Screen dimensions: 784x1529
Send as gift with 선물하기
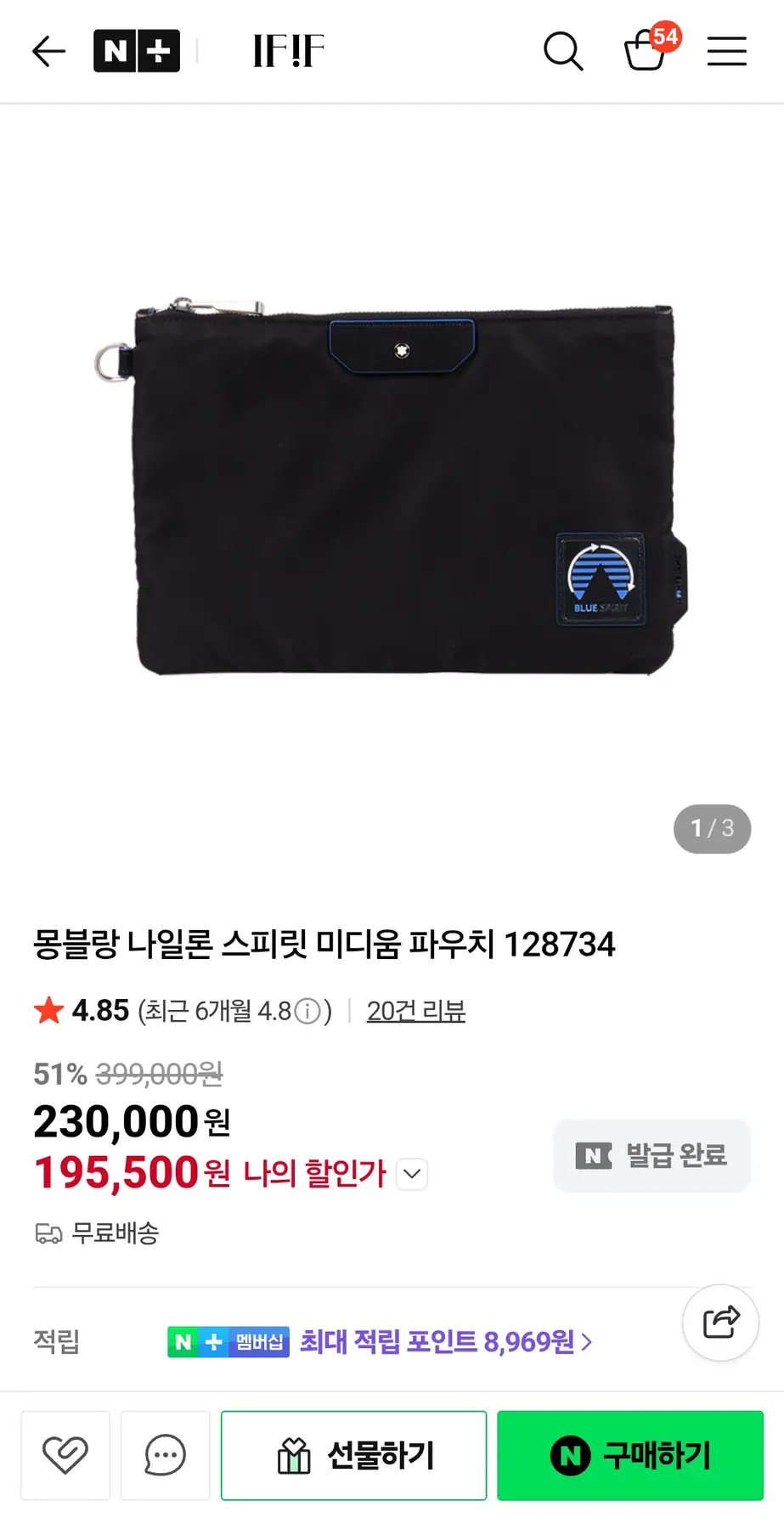[x=353, y=1455]
